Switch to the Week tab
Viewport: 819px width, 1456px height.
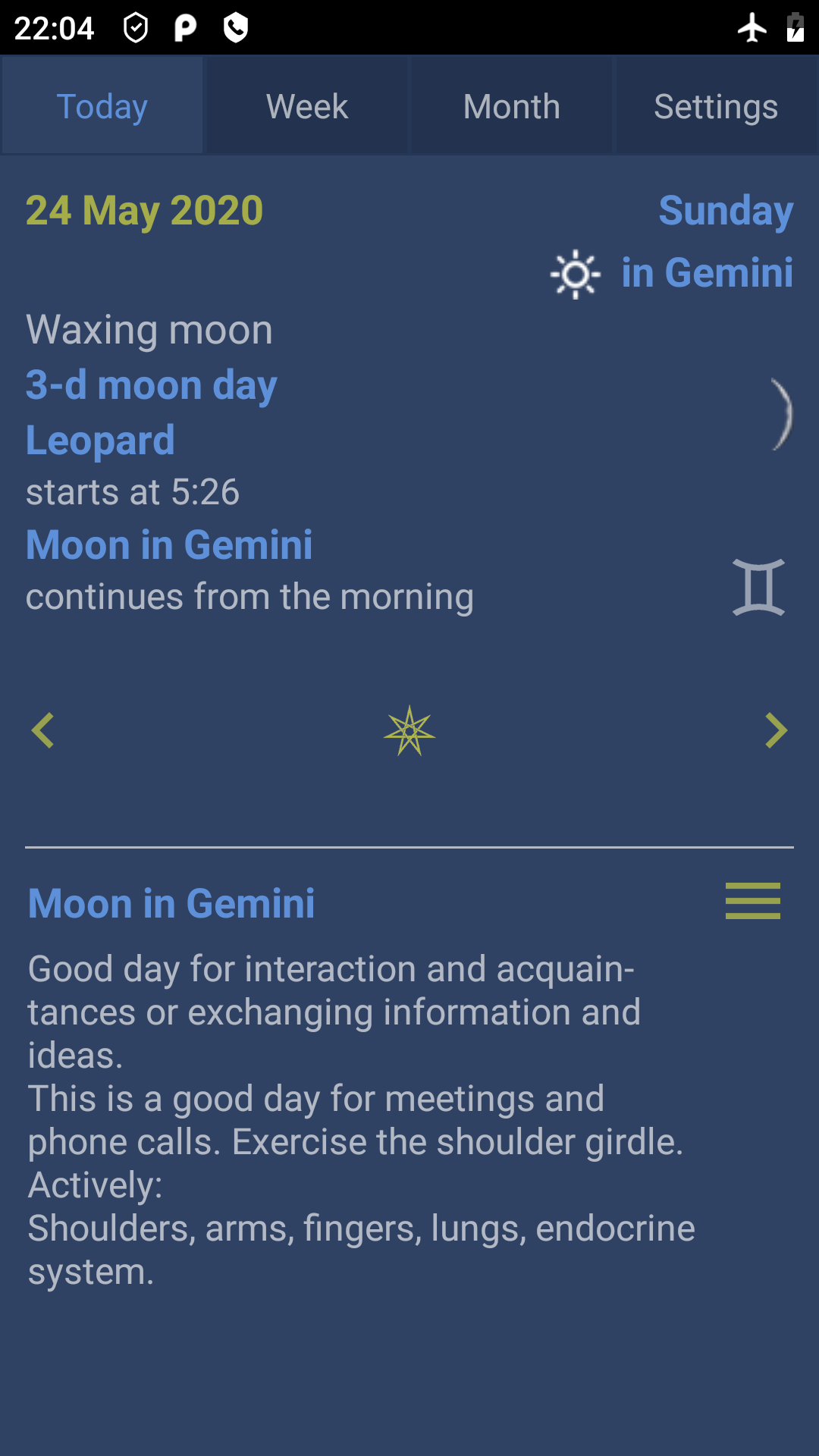(x=306, y=106)
